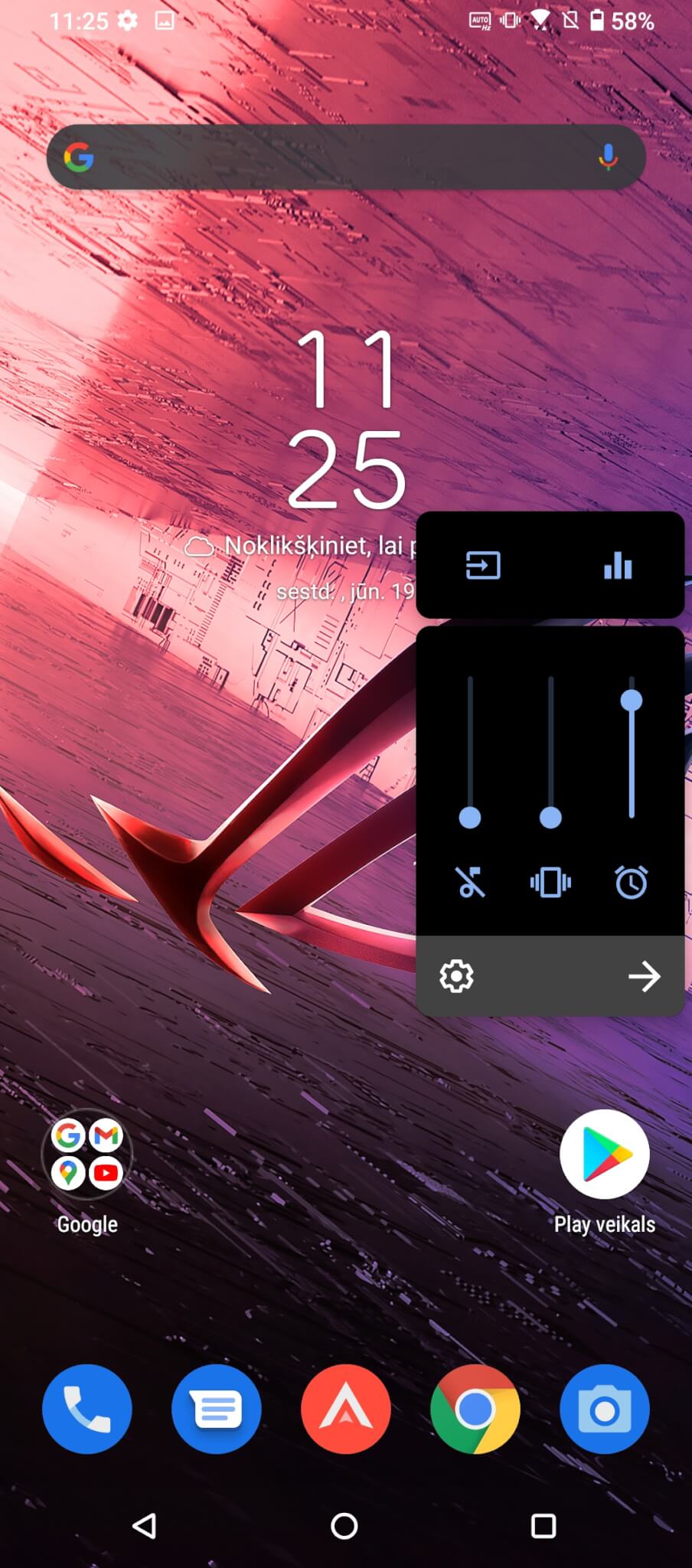
Task: Expand the volume panel with the arrow
Action: pyautogui.click(x=644, y=976)
